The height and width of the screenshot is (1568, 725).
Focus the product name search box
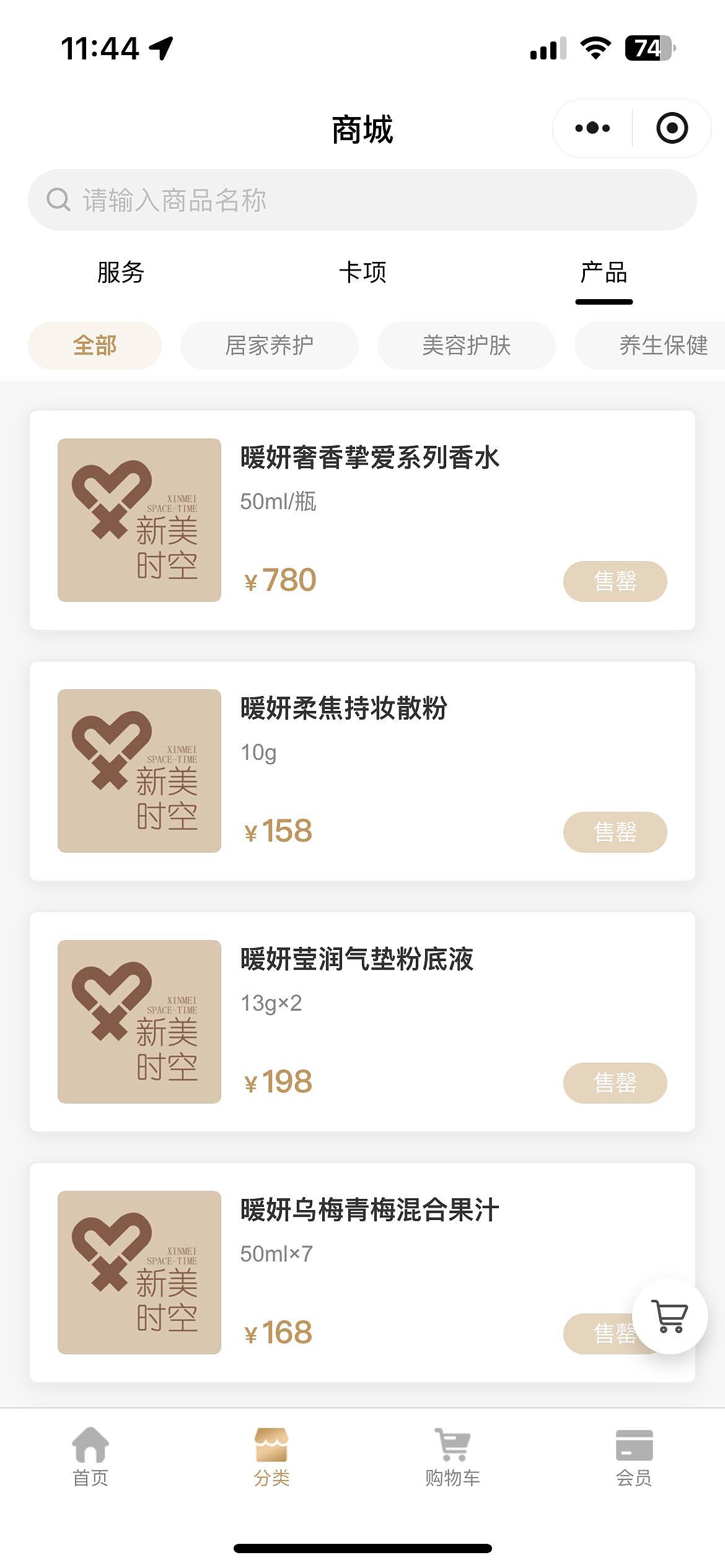pyautogui.click(x=362, y=200)
